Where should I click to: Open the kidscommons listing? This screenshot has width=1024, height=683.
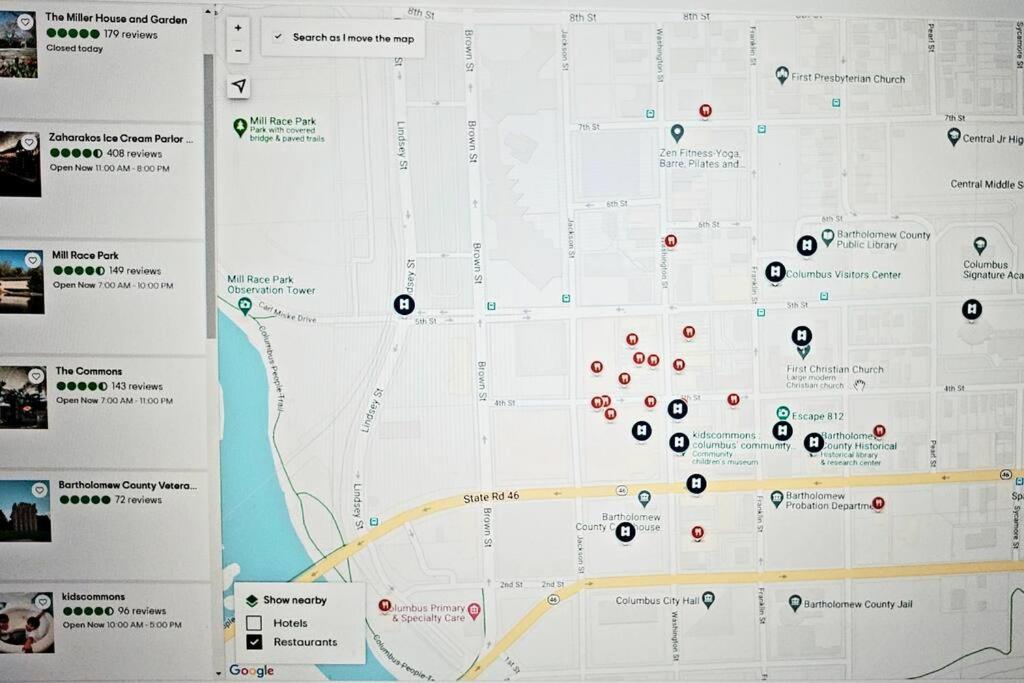pyautogui.click(x=93, y=596)
